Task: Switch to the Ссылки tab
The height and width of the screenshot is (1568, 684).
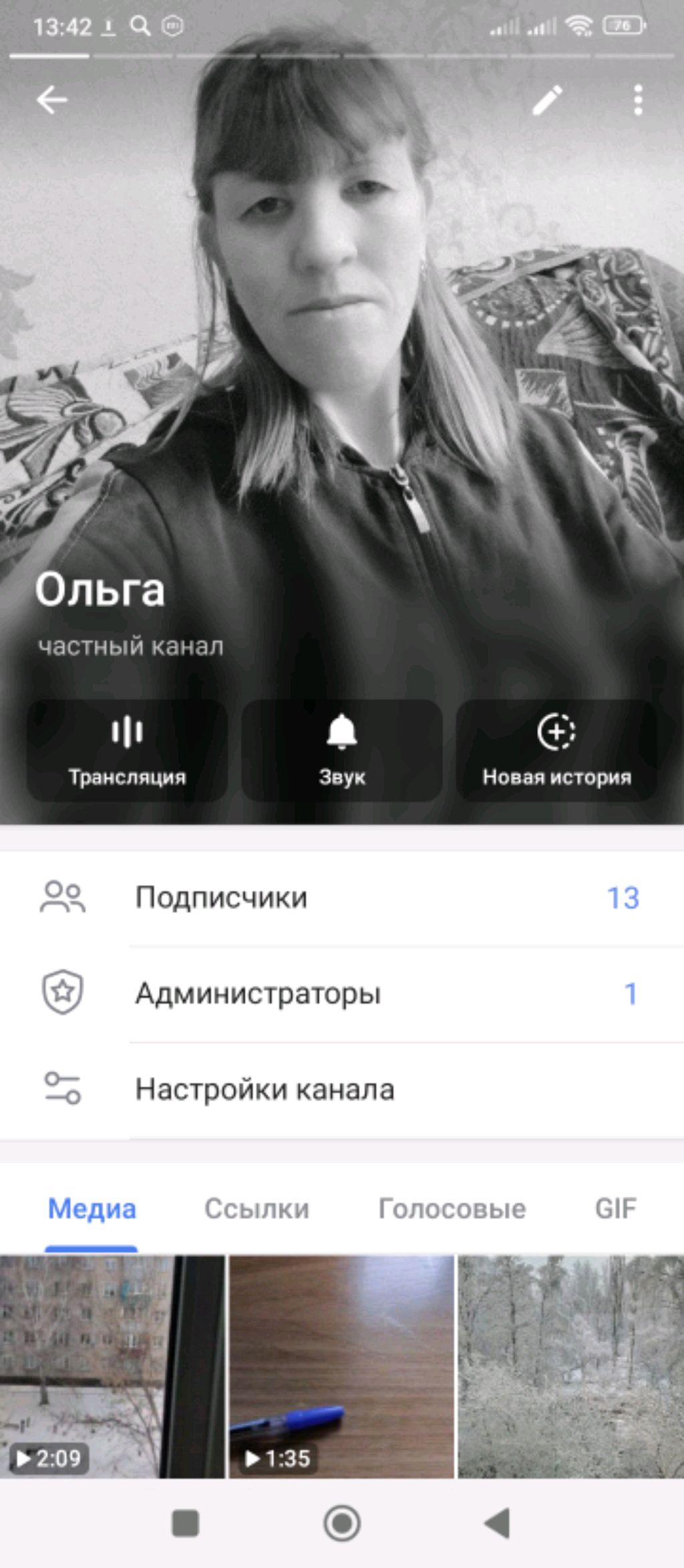Action: point(256,1208)
